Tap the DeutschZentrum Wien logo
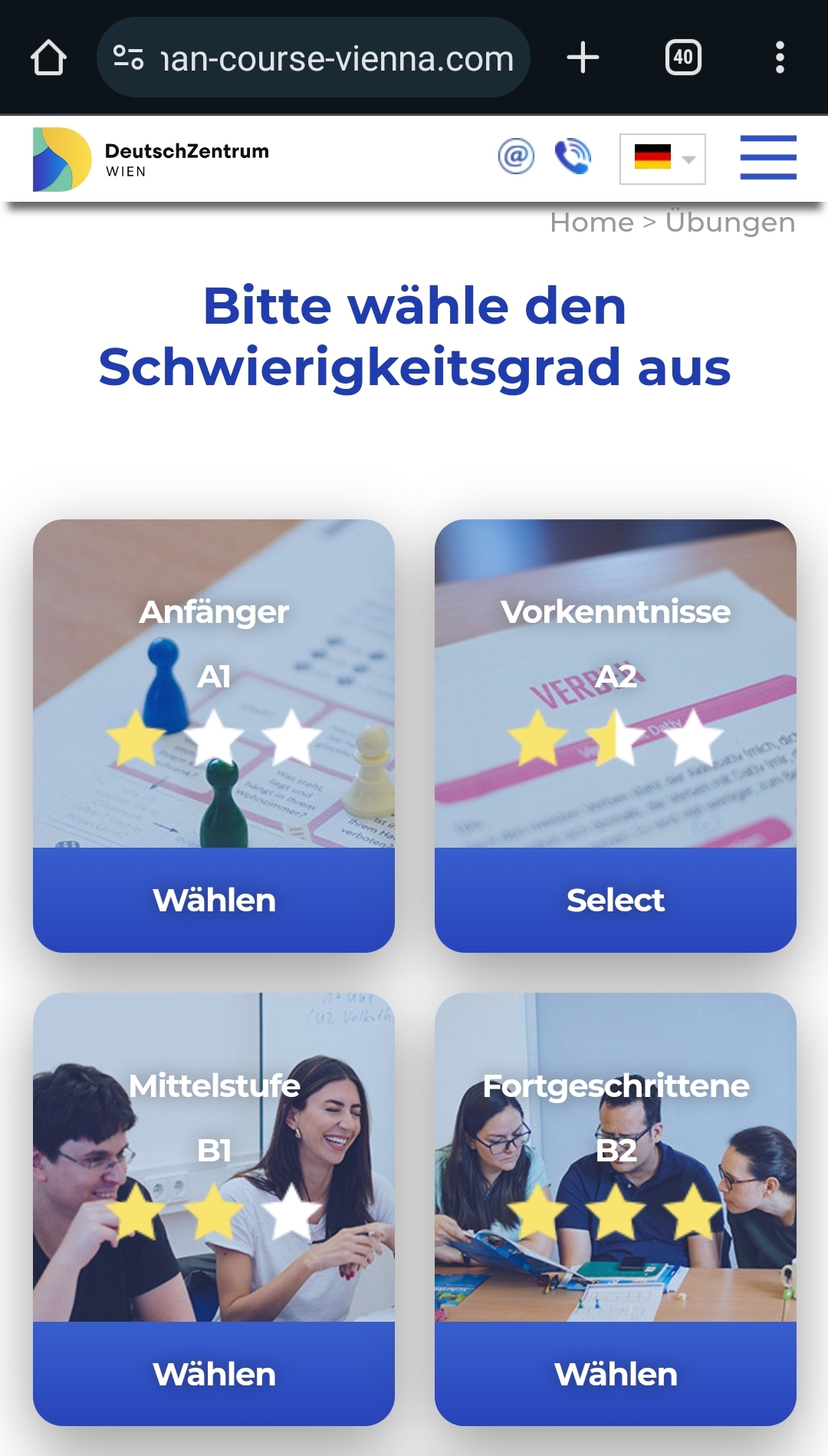This screenshot has width=828, height=1456. pyautogui.click(x=151, y=160)
